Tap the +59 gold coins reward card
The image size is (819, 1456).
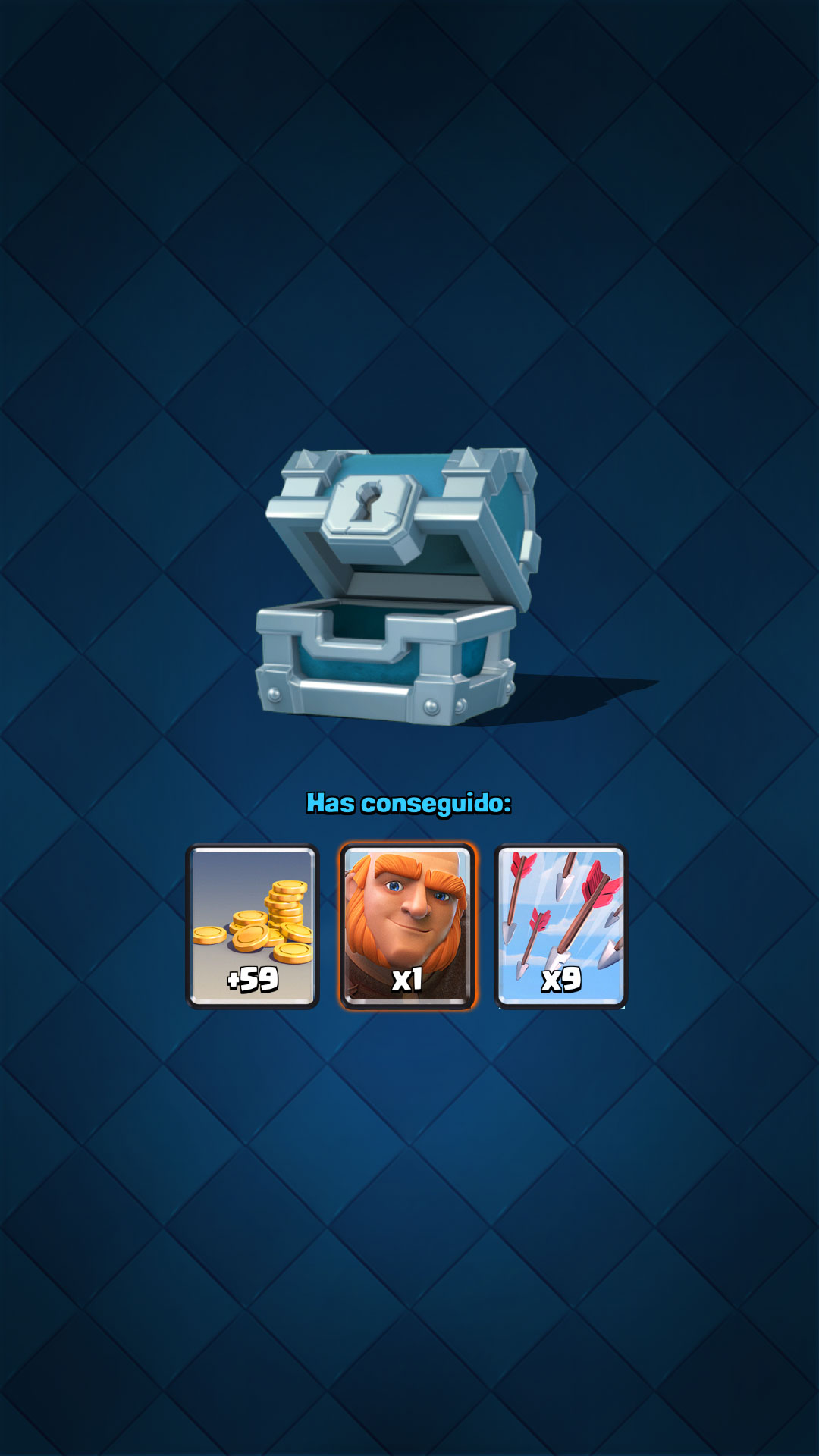tap(253, 926)
